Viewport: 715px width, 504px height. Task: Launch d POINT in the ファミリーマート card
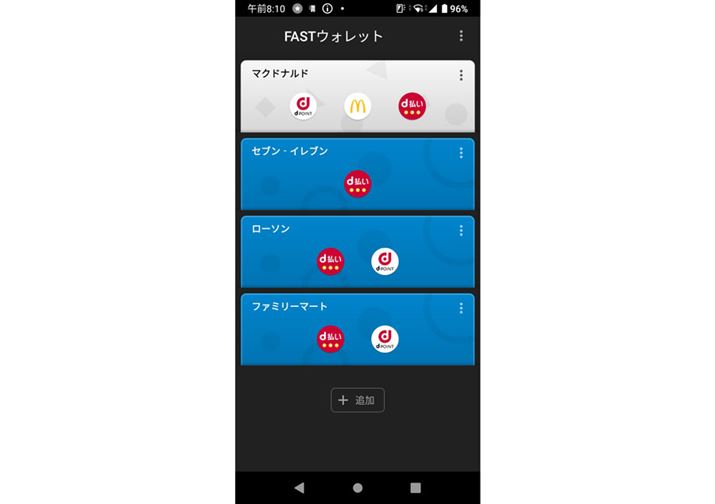pyautogui.click(x=385, y=339)
